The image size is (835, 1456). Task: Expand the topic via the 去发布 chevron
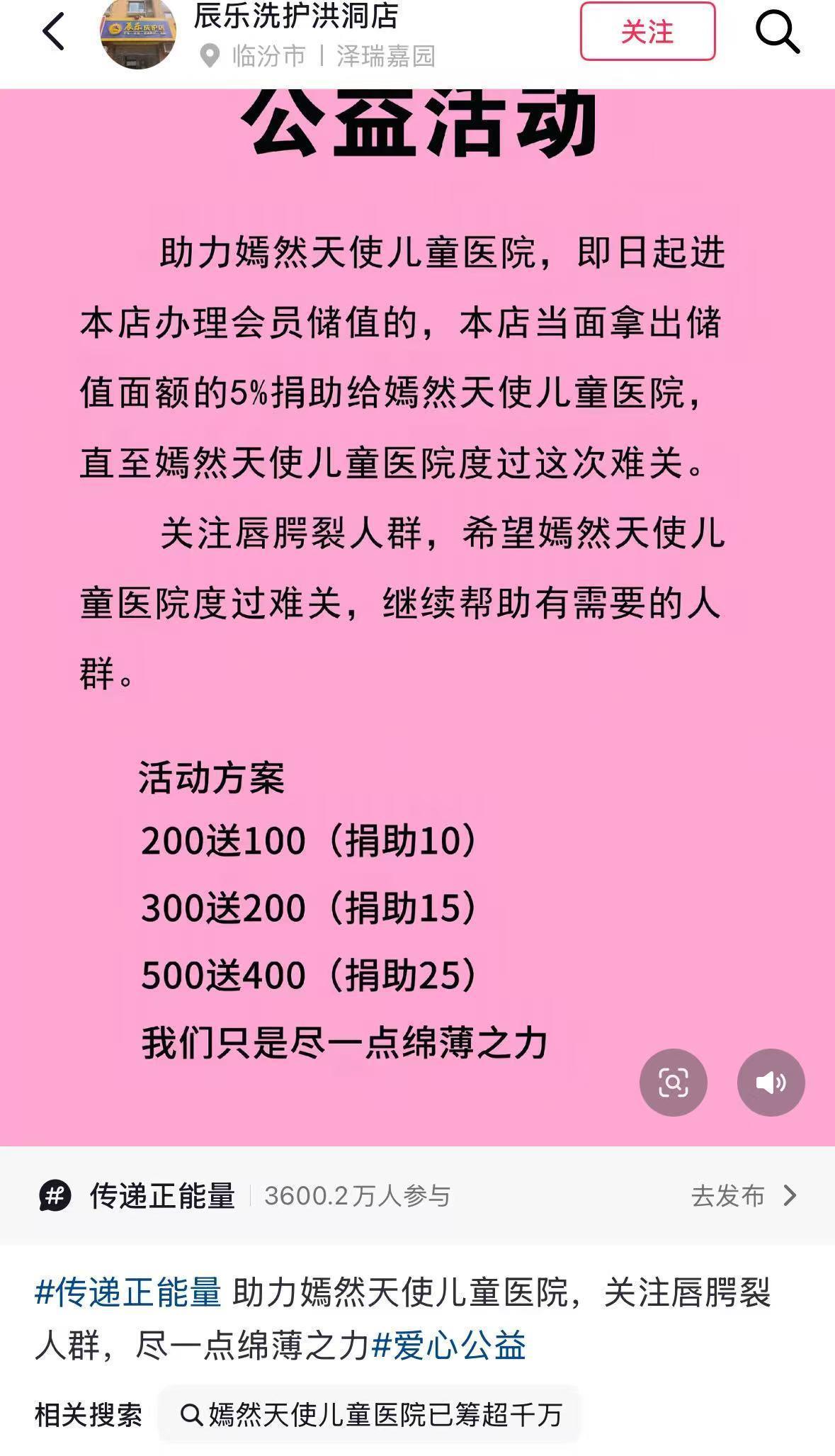[788, 1196]
